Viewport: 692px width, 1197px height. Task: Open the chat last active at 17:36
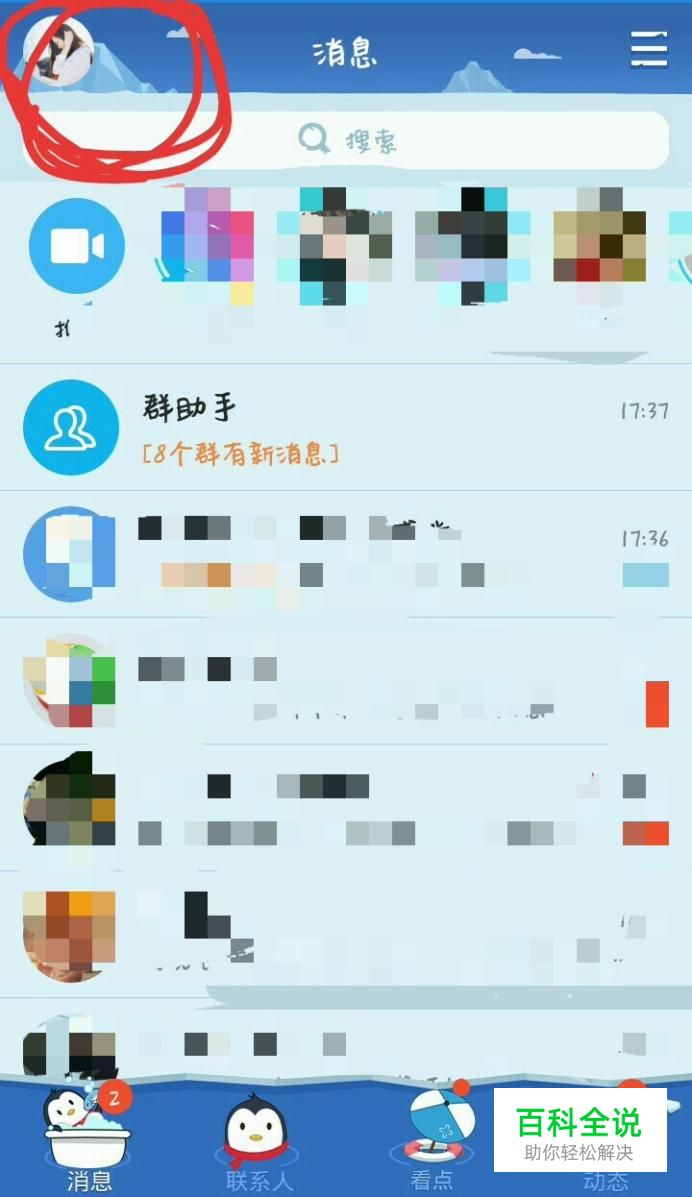point(346,554)
